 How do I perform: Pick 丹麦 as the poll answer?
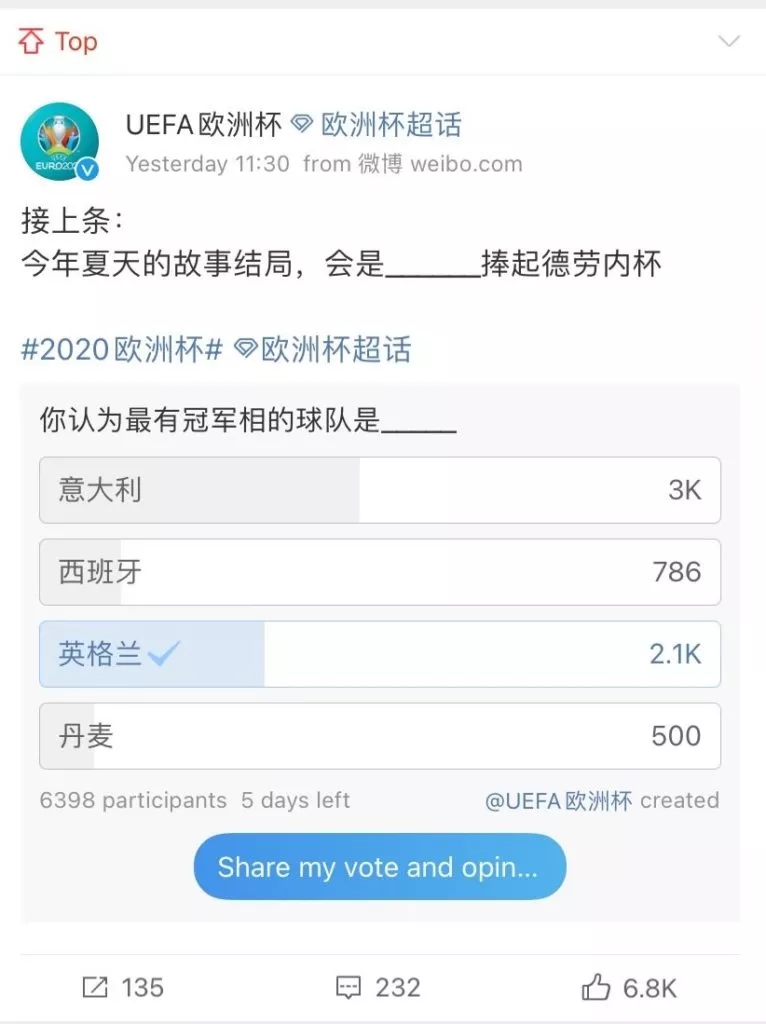click(380, 736)
